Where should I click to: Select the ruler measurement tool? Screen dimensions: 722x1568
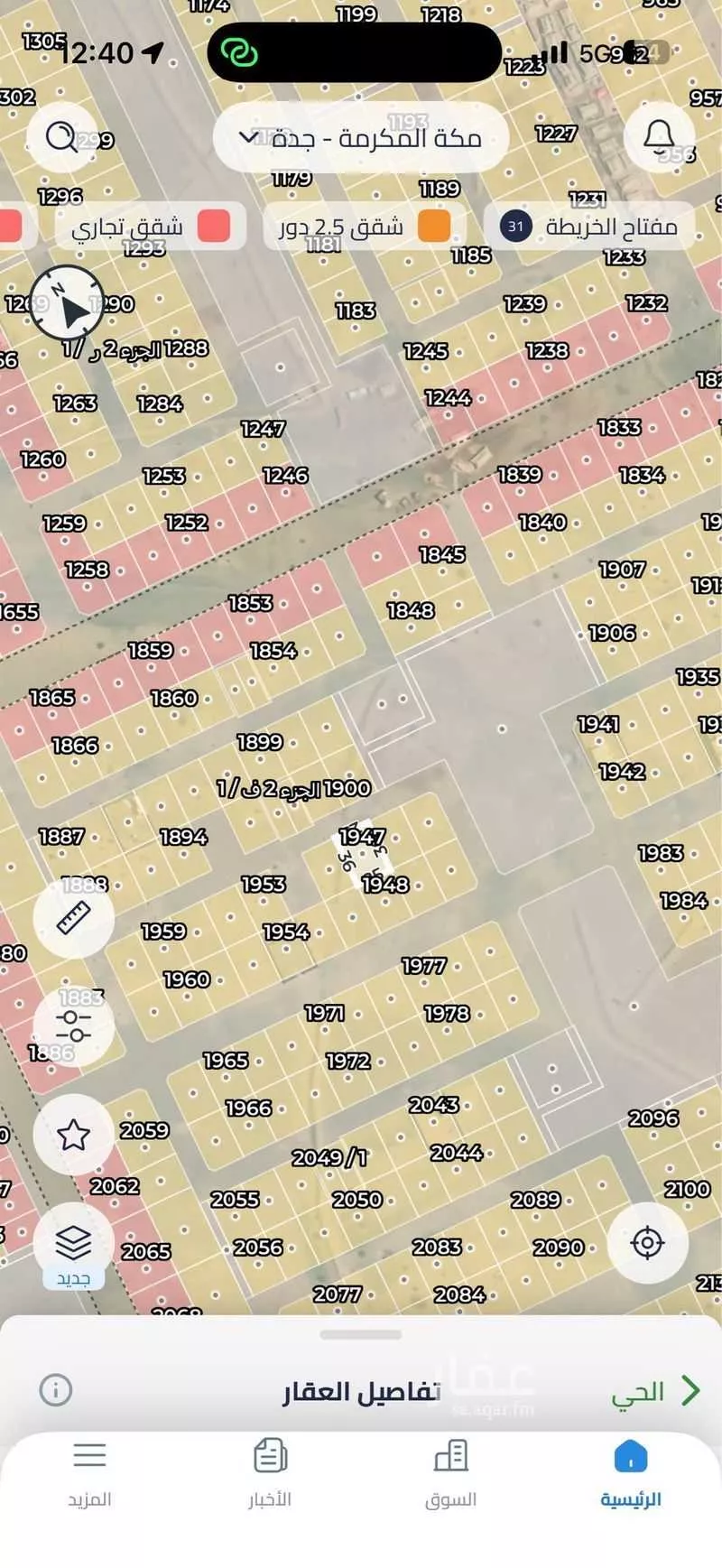pyautogui.click(x=72, y=916)
